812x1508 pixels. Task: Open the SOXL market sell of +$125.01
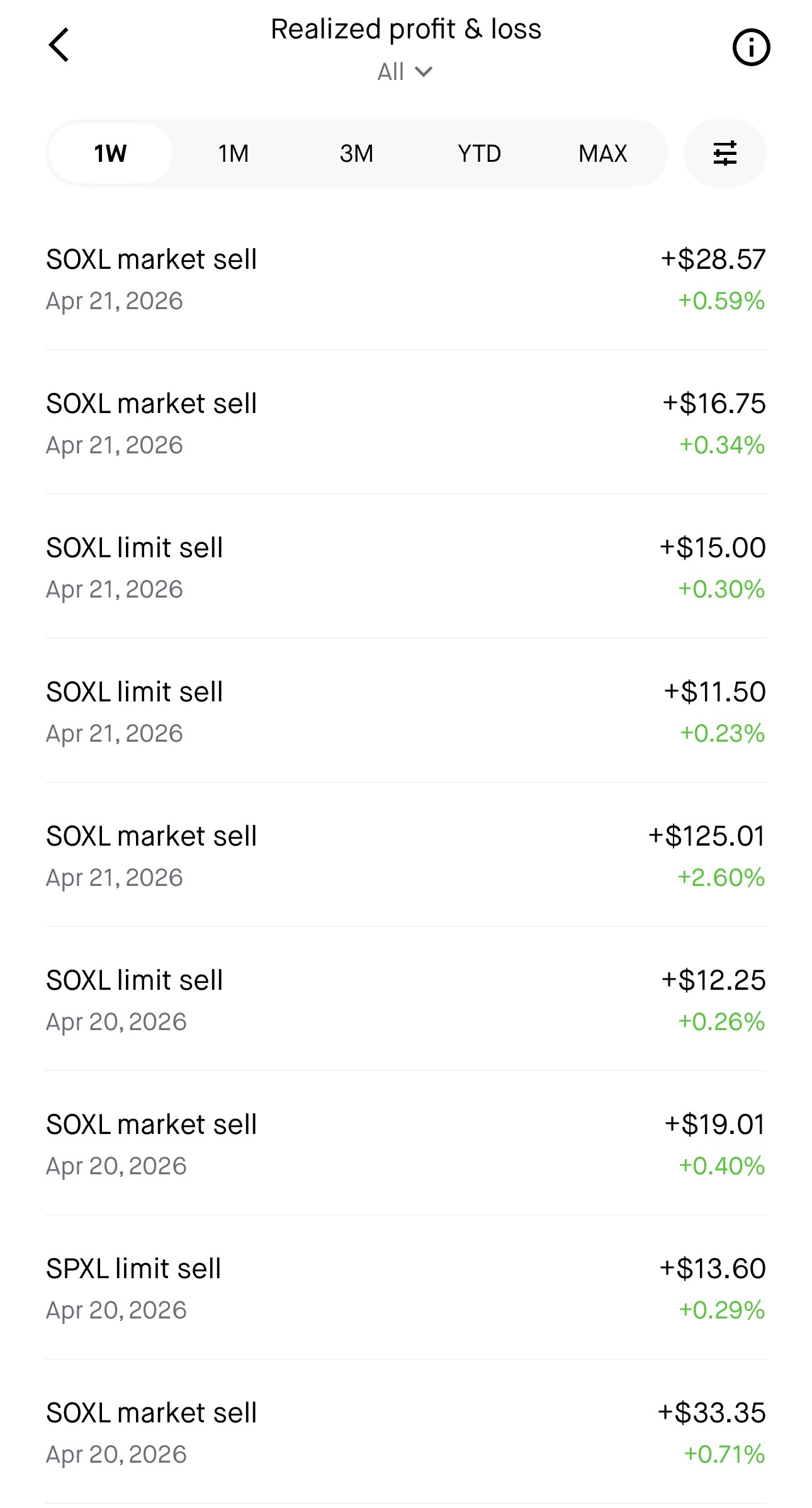(405, 856)
